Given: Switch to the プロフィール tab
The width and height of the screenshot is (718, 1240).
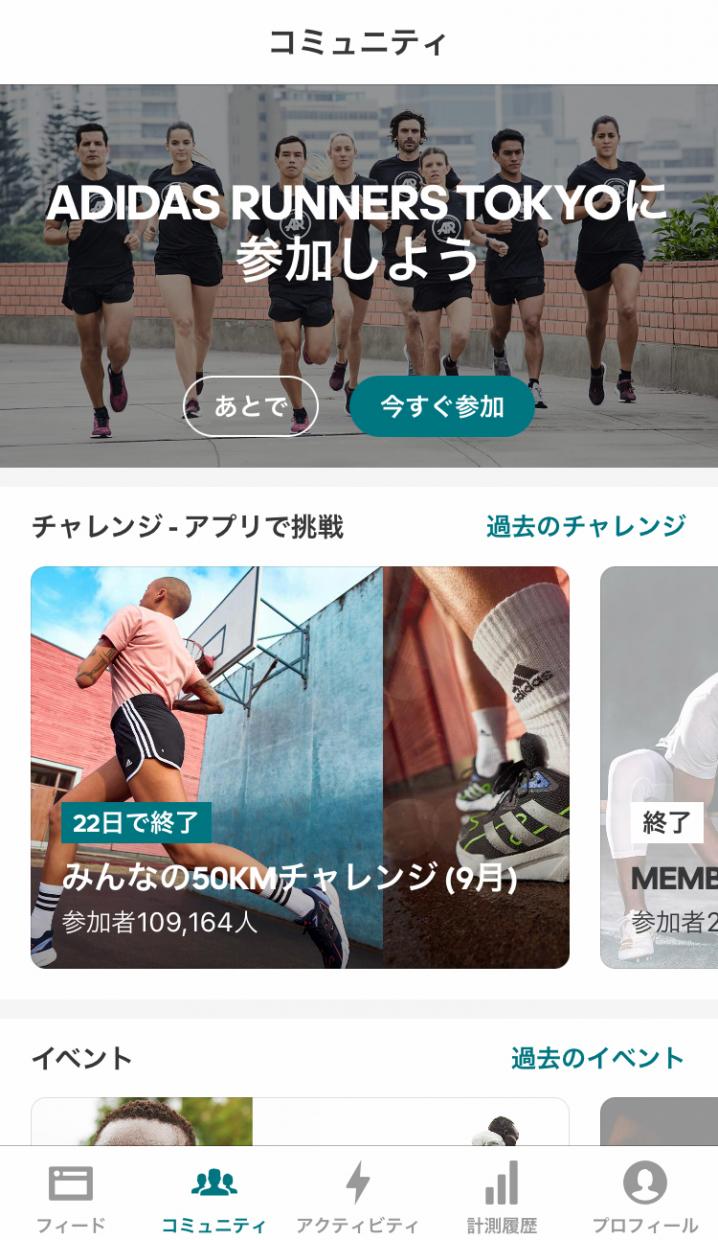Looking at the screenshot, I should pyautogui.click(x=645, y=1197).
